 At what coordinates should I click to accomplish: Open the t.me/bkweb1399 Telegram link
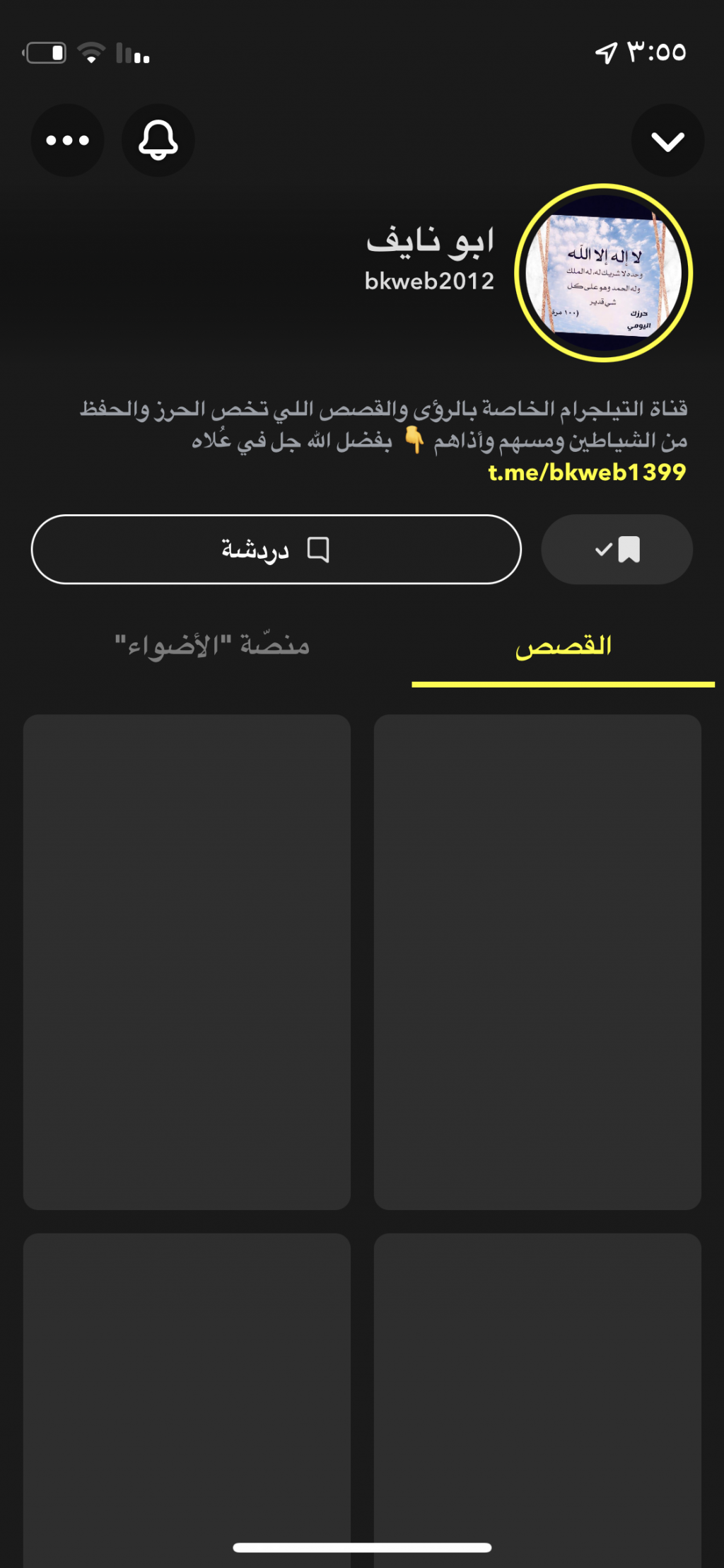[587, 472]
